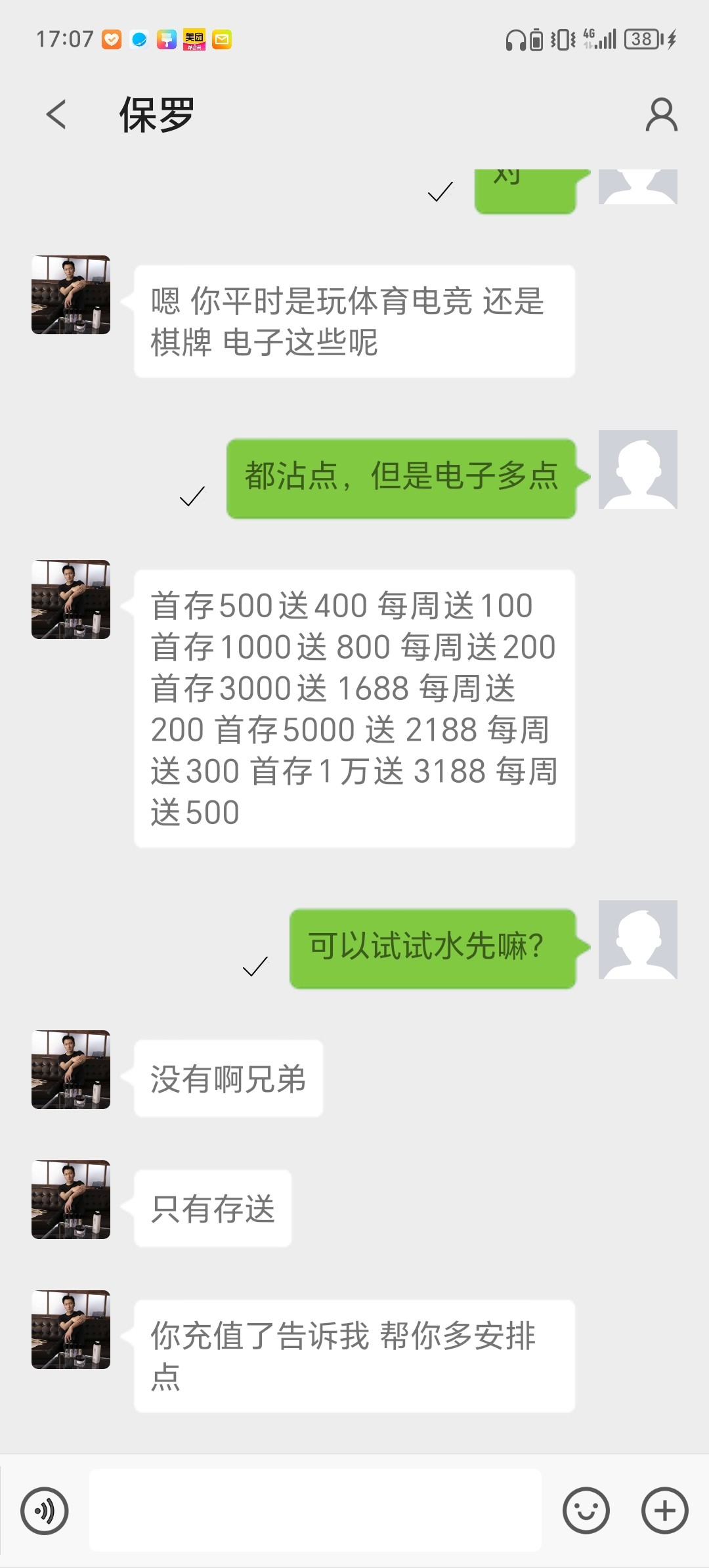The width and height of the screenshot is (709, 1568).
Task: Tap my avatar beside '可以试试水先嘛?'
Action: click(637, 940)
